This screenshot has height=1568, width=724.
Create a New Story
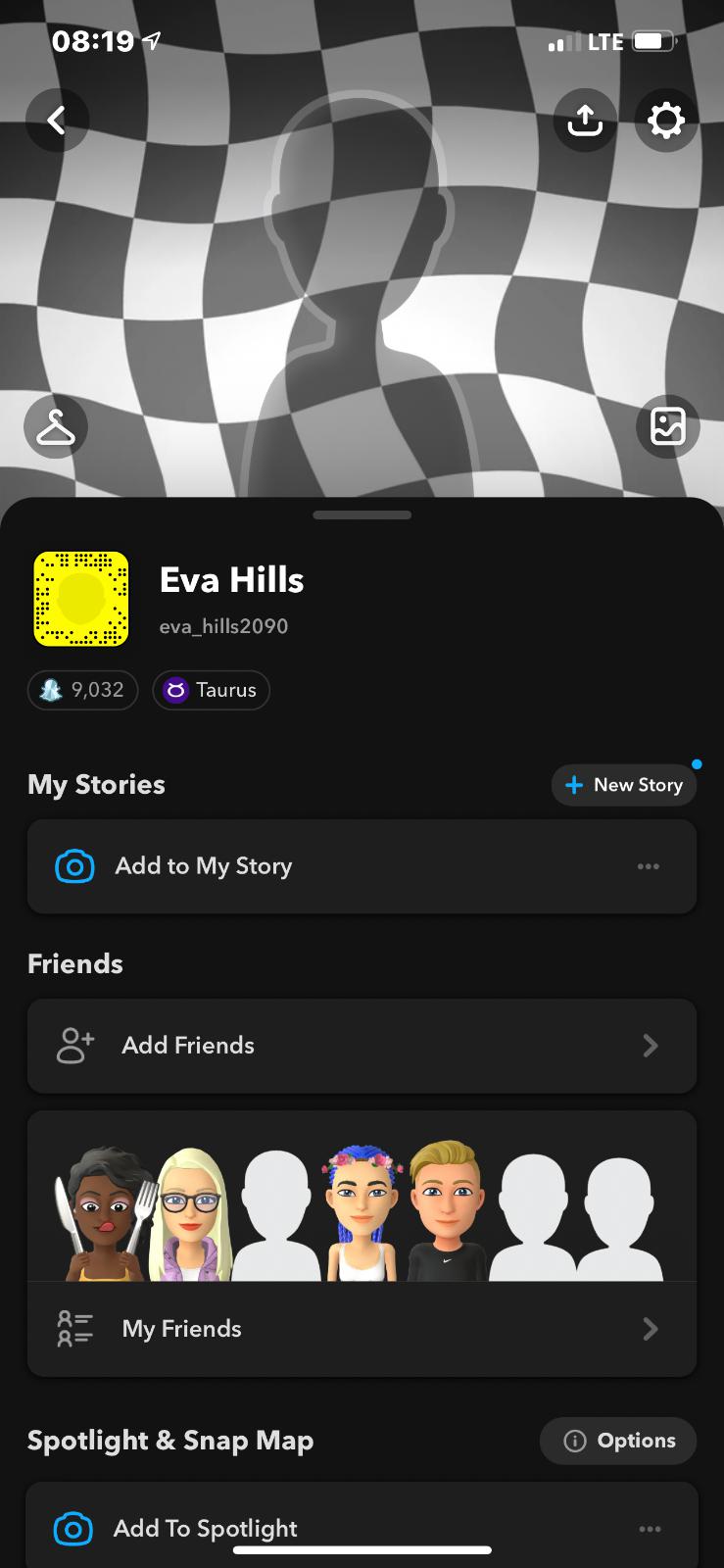click(x=624, y=785)
